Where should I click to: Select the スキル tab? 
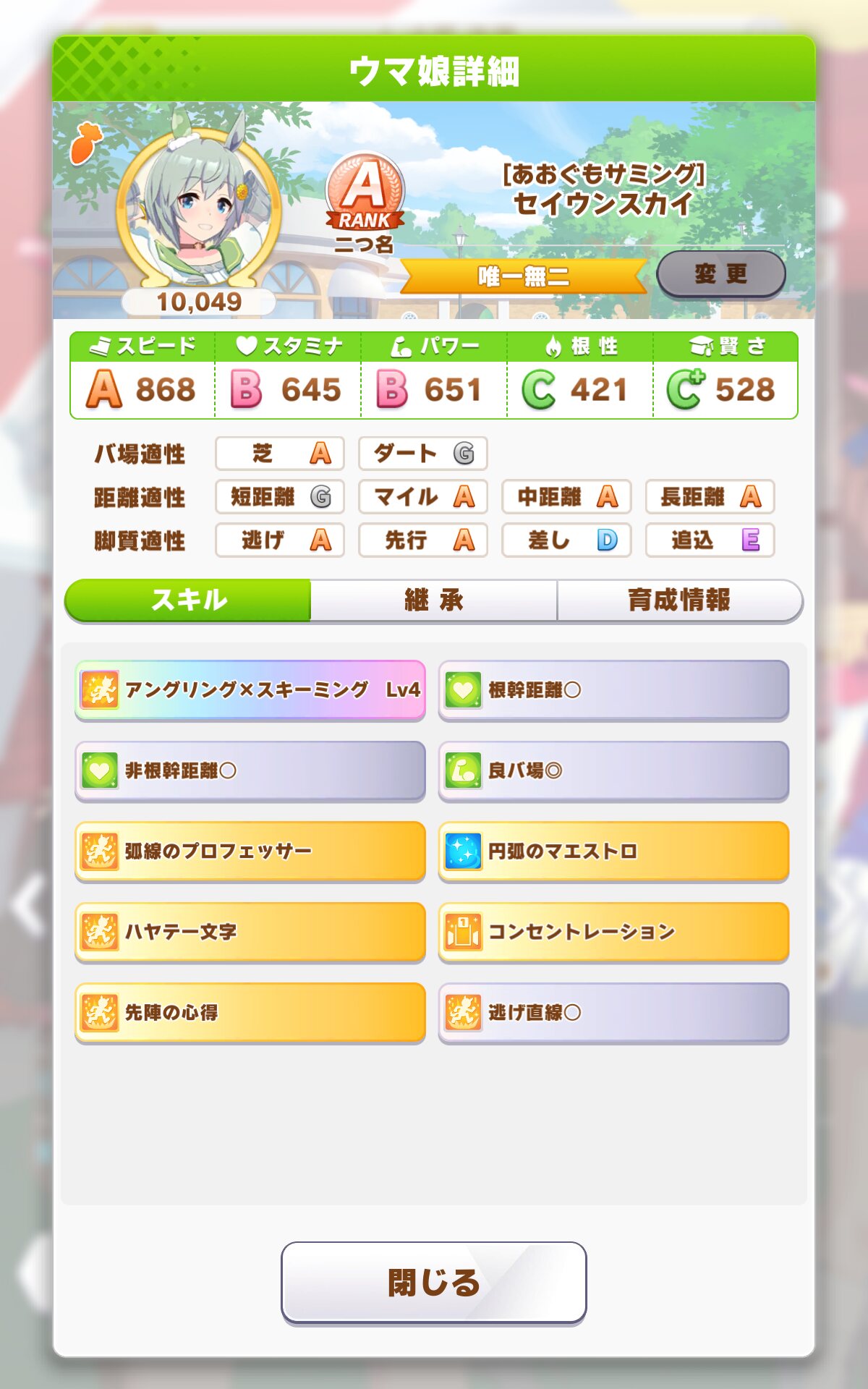(188, 600)
